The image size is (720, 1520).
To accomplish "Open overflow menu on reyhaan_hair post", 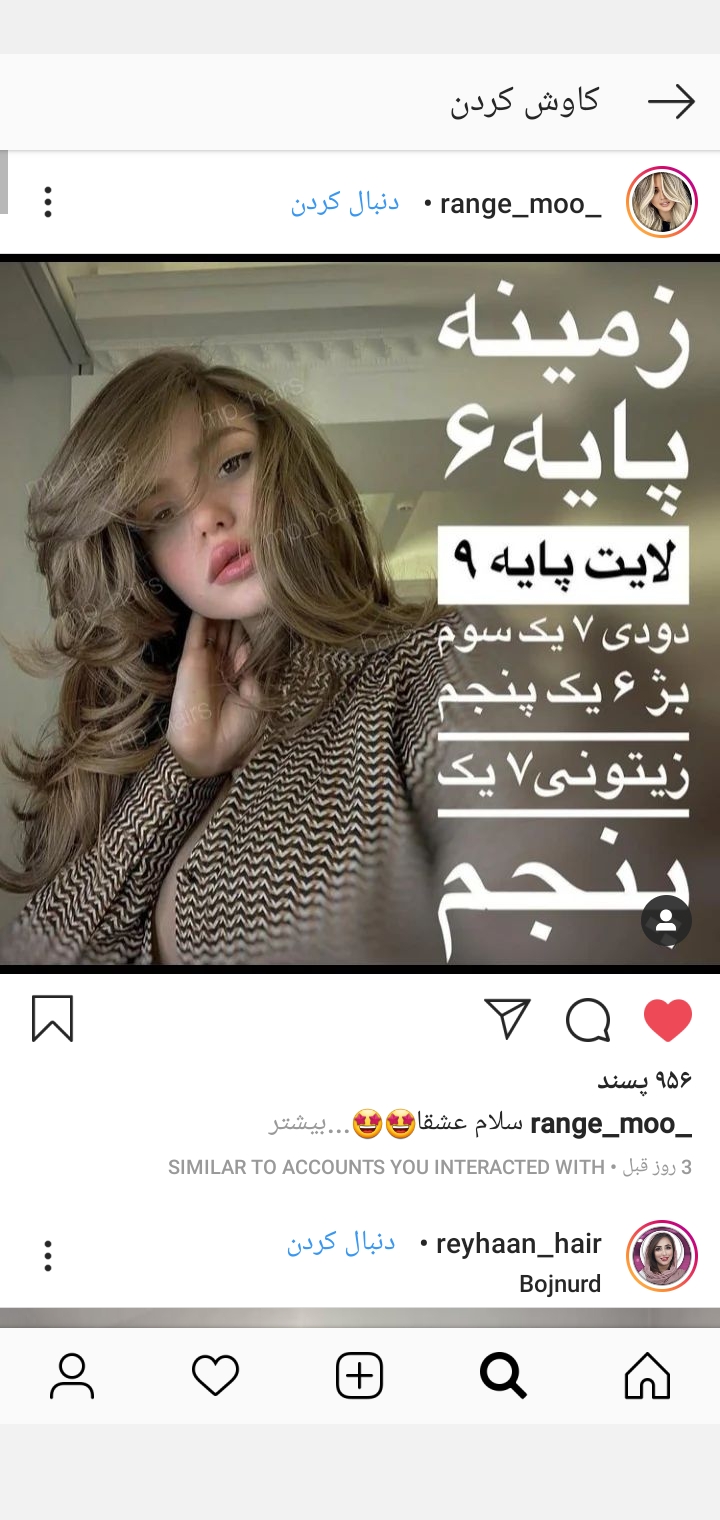I will point(47,1256).
